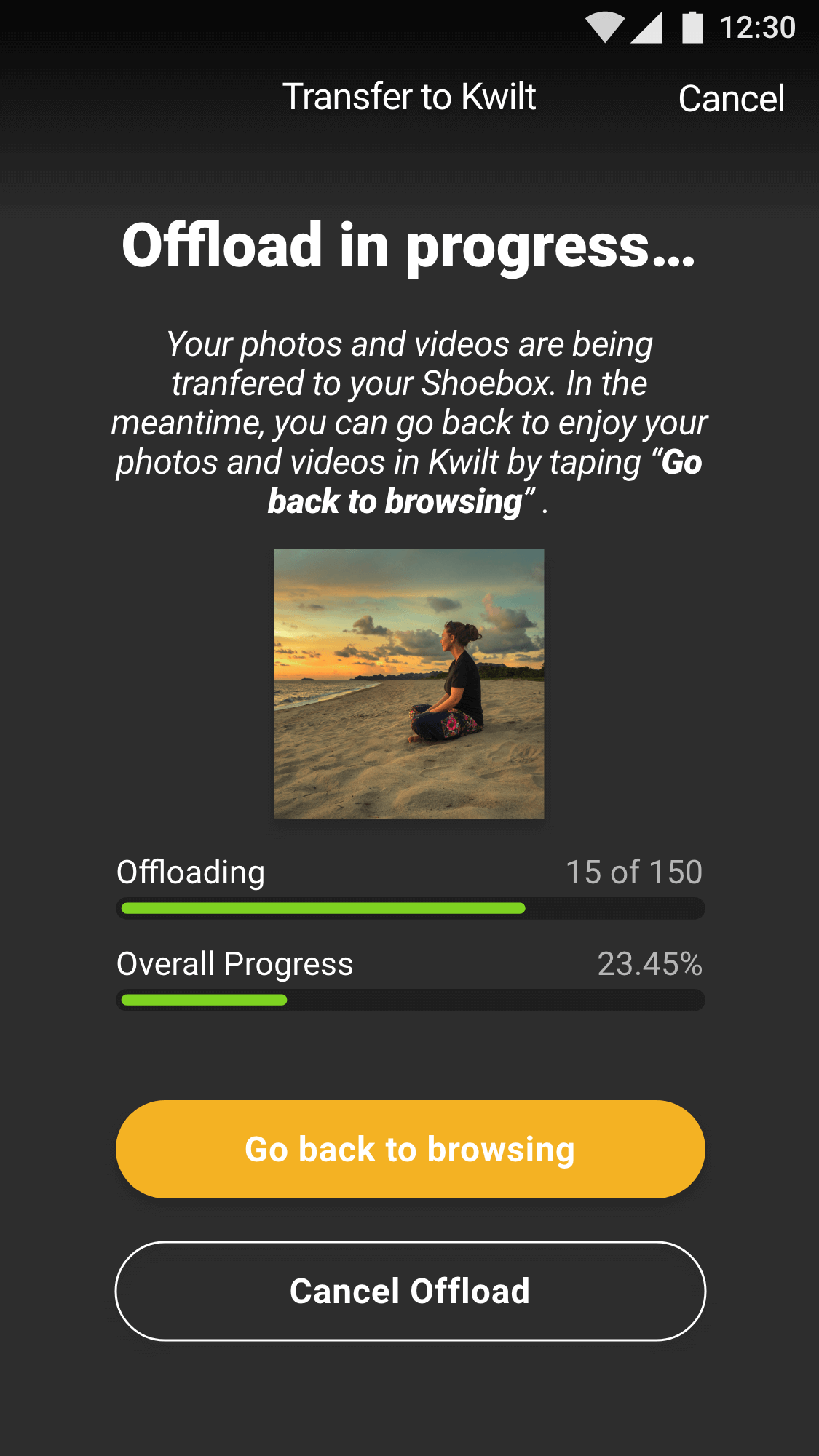This screenshot has height=1456, width=819.
Task: Tap Cancel in the top bar
Action: [x=731, y=99]
